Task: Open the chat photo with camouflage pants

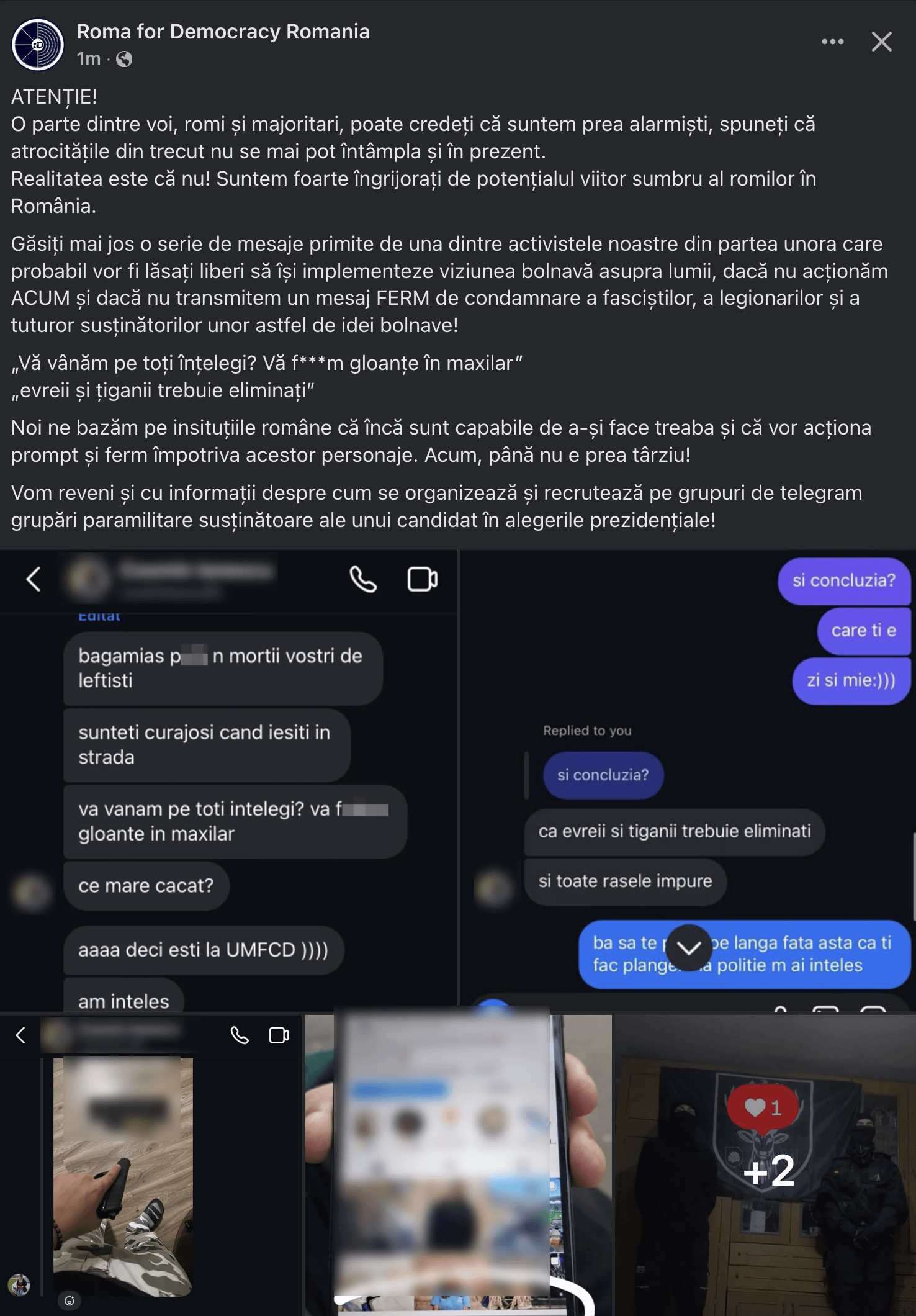Action: pos(151,1165)
